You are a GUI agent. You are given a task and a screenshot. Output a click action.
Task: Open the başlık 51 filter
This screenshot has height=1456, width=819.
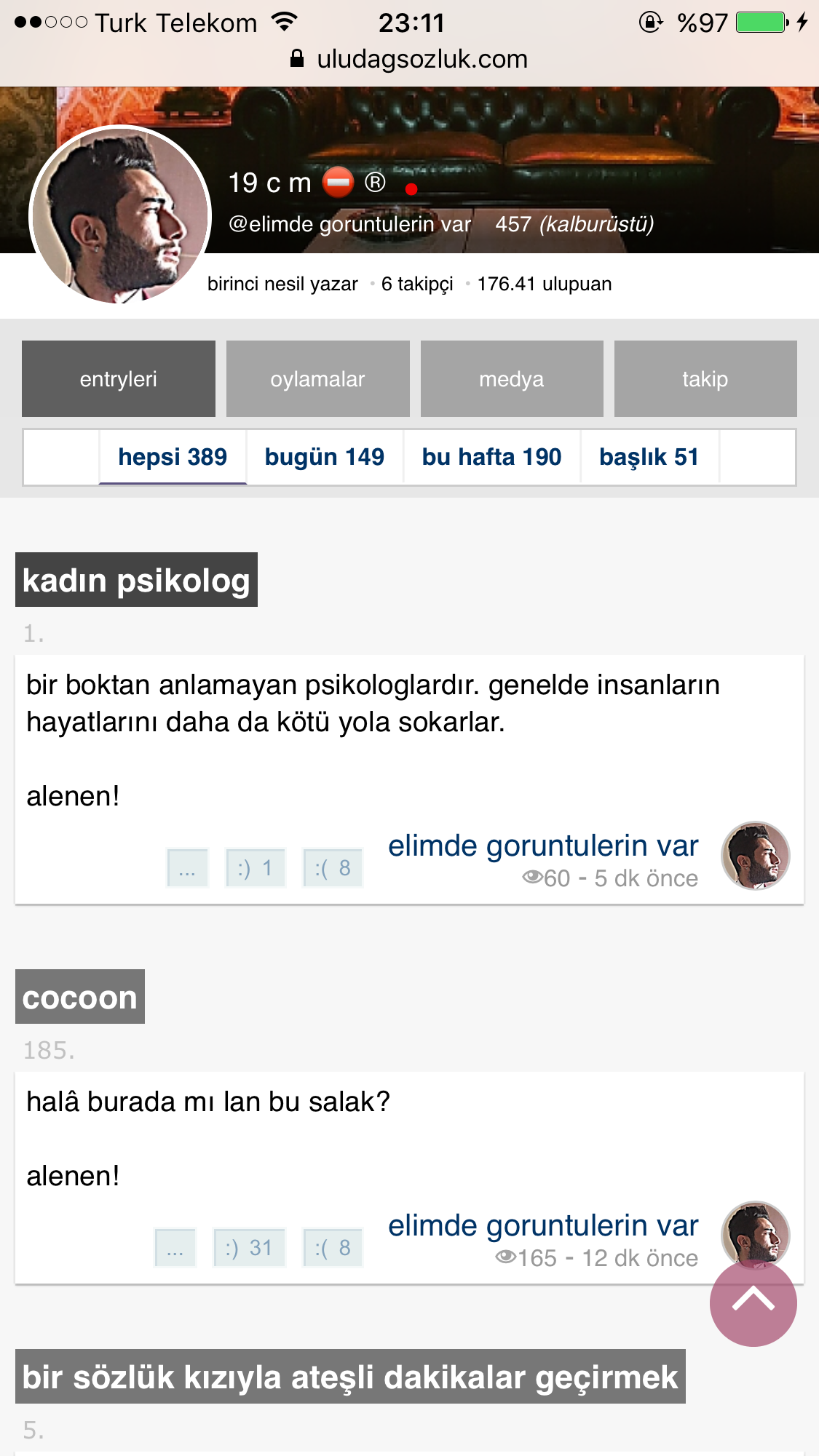(x=649, y=457)
